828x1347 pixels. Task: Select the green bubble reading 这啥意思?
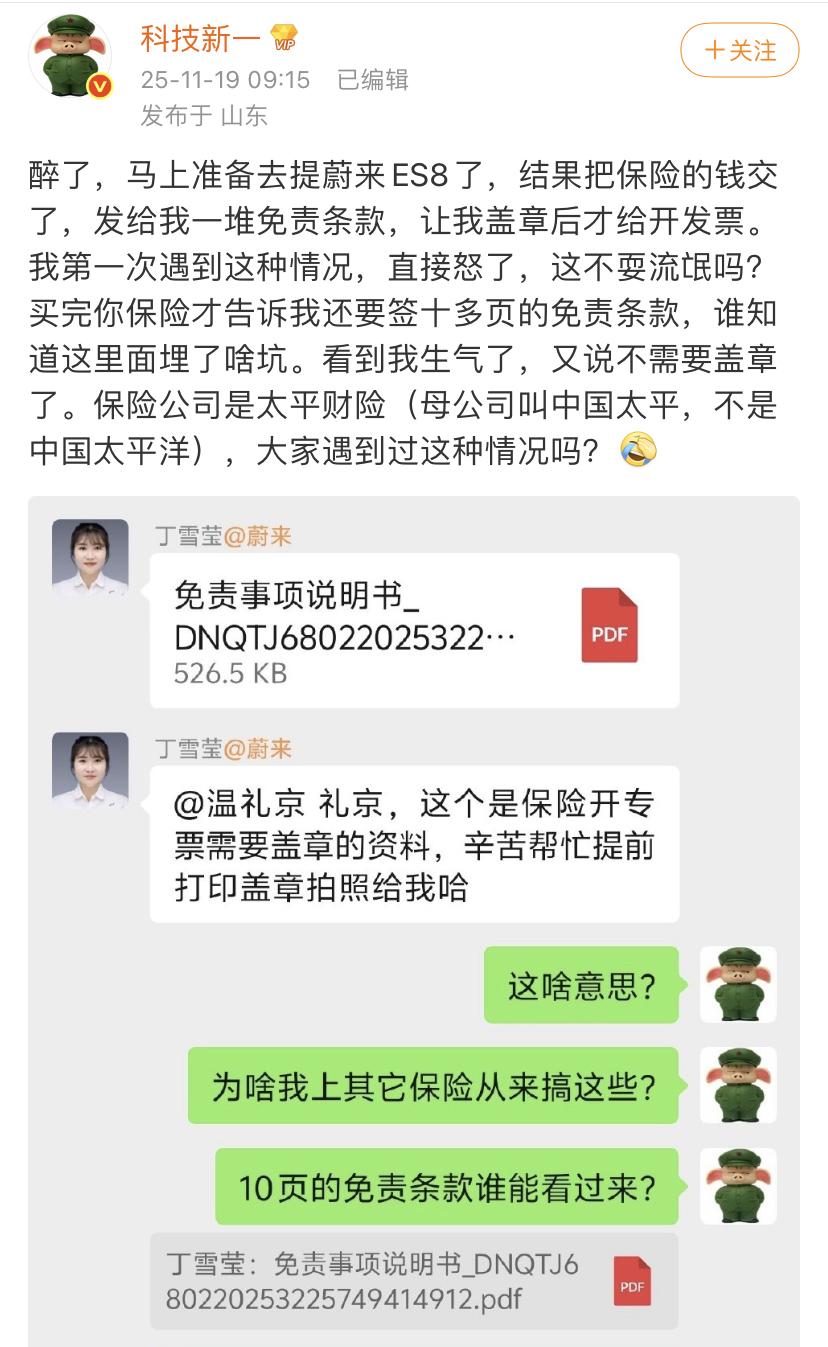[580, 985]
